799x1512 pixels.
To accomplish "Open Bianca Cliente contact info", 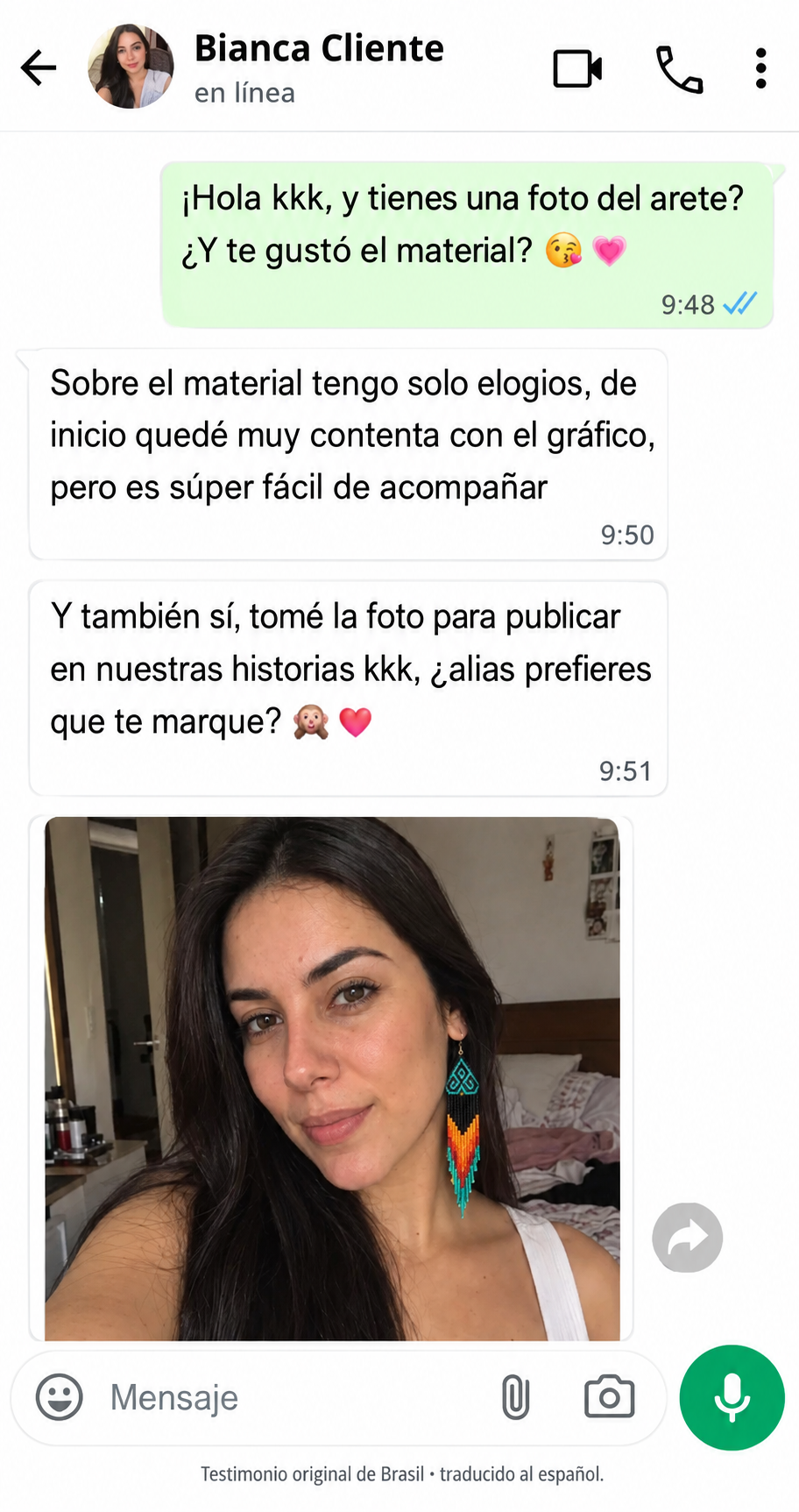I will 319,67.
